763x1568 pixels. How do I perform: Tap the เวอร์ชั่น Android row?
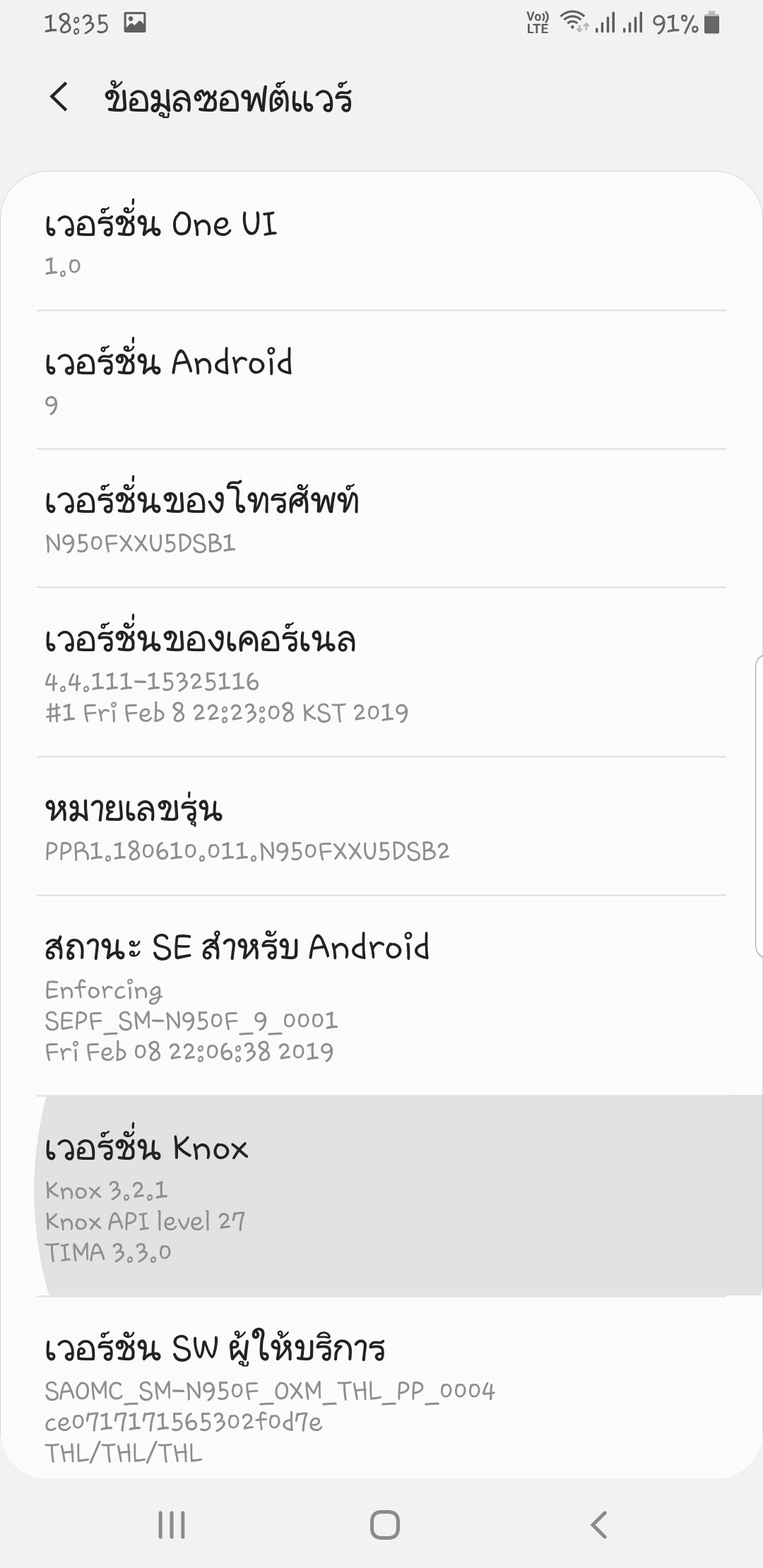click(x=381, y=380)
